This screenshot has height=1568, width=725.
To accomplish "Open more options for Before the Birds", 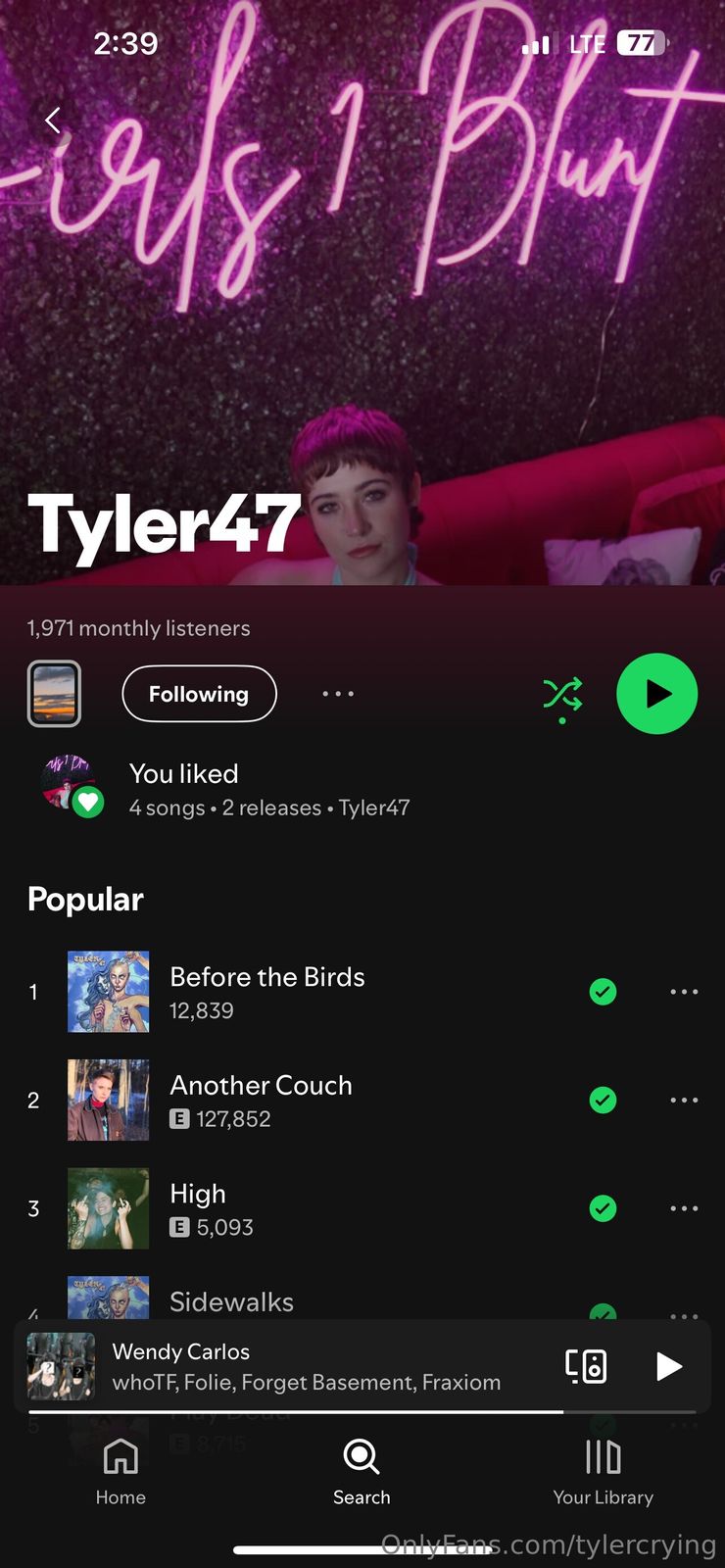I will click(684, 992).
